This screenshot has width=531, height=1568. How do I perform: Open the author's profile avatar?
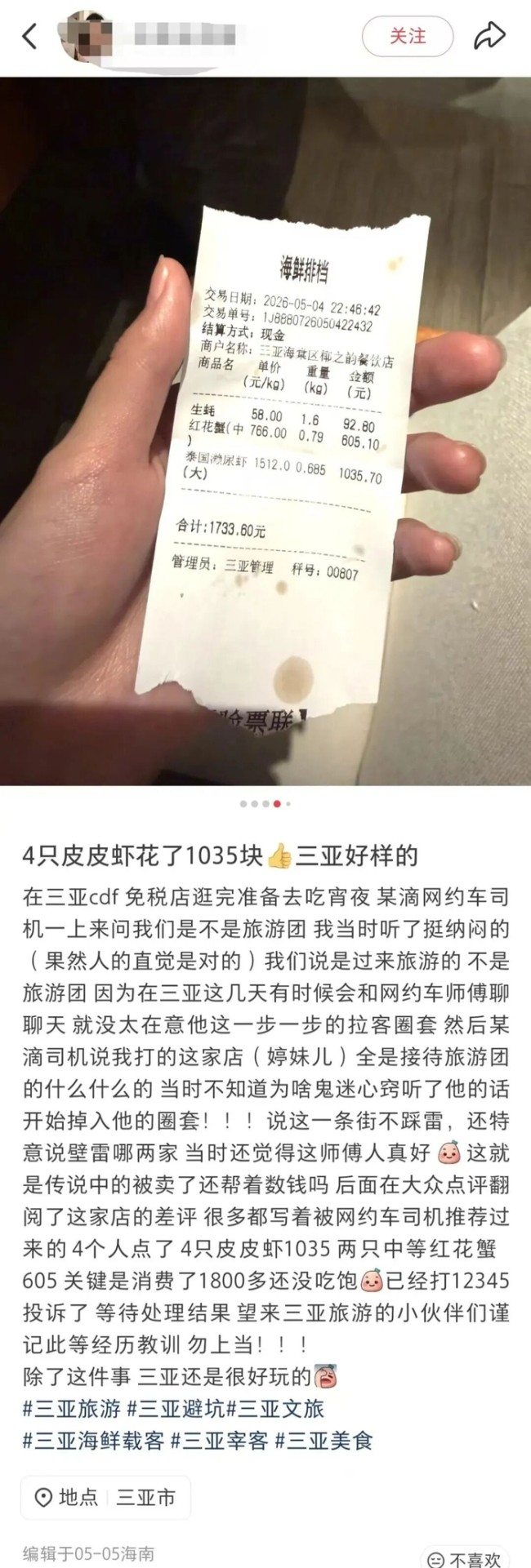click(85, 37)
